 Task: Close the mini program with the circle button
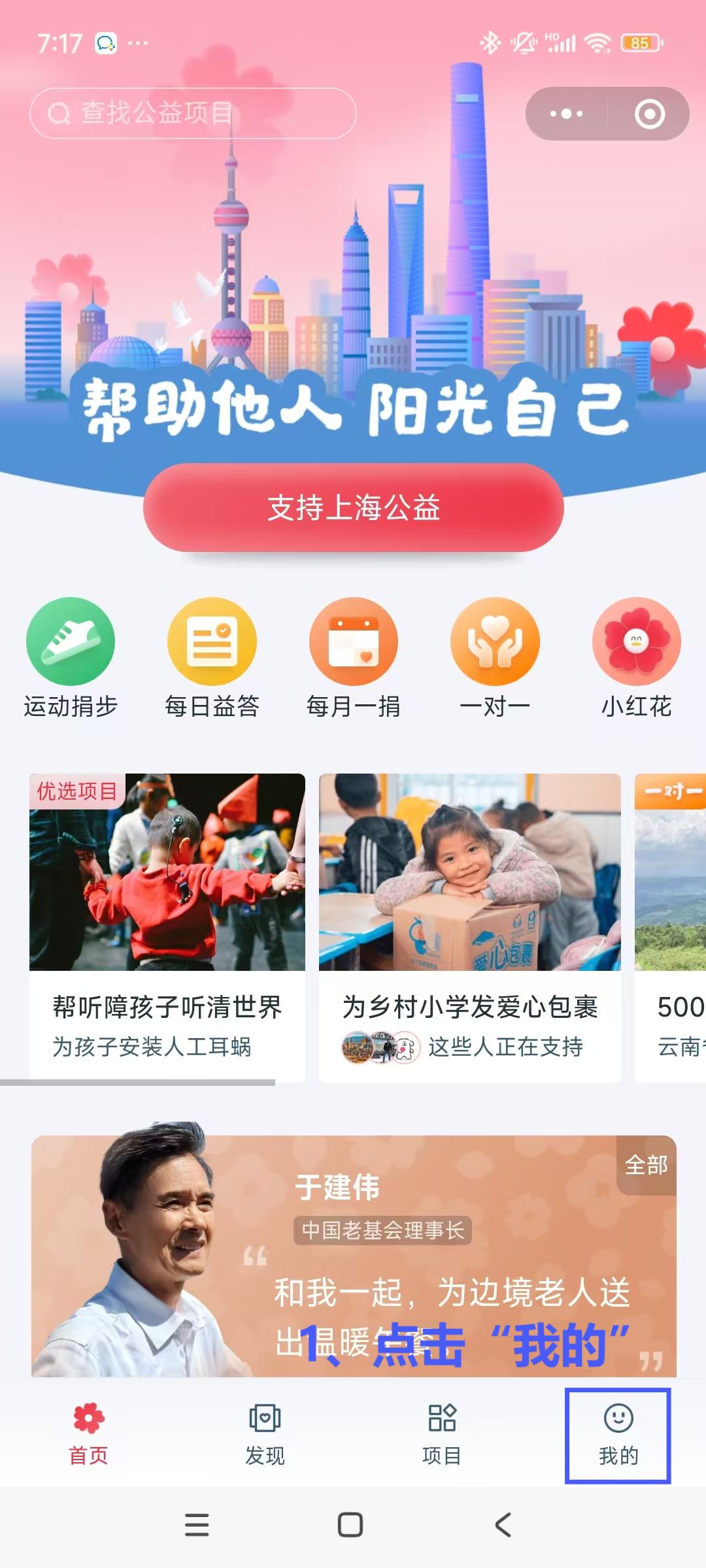pyautogui.click(x=649, y=114)
